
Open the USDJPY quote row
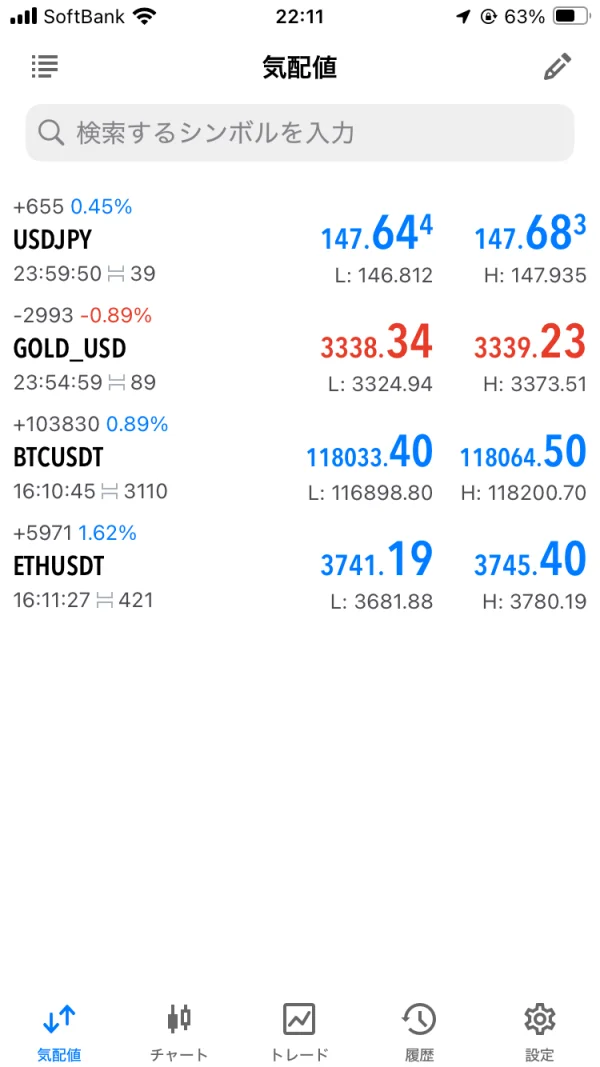300,240
